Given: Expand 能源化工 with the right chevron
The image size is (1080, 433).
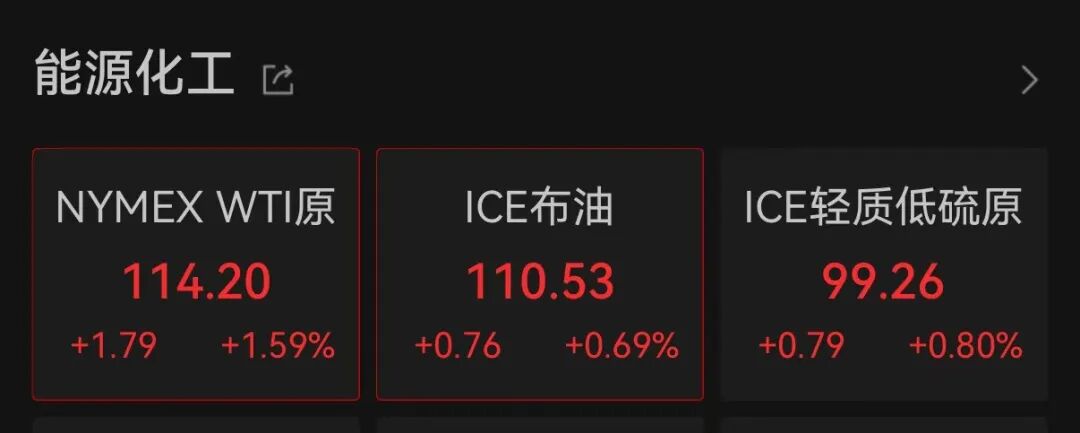Looking at the screenshot, I should click(x=1029, y=80).
